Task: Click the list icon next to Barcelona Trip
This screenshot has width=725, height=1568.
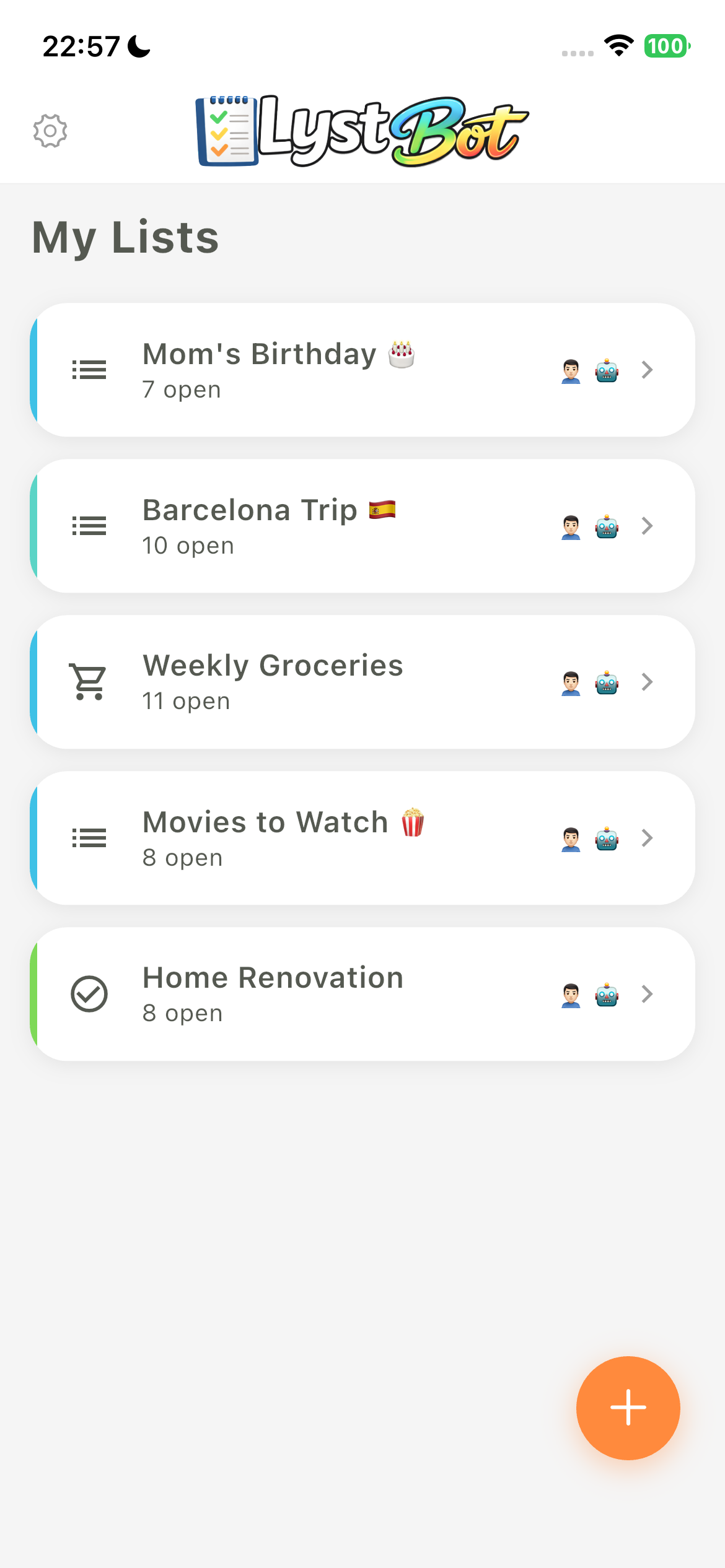Action: [89, 526]
